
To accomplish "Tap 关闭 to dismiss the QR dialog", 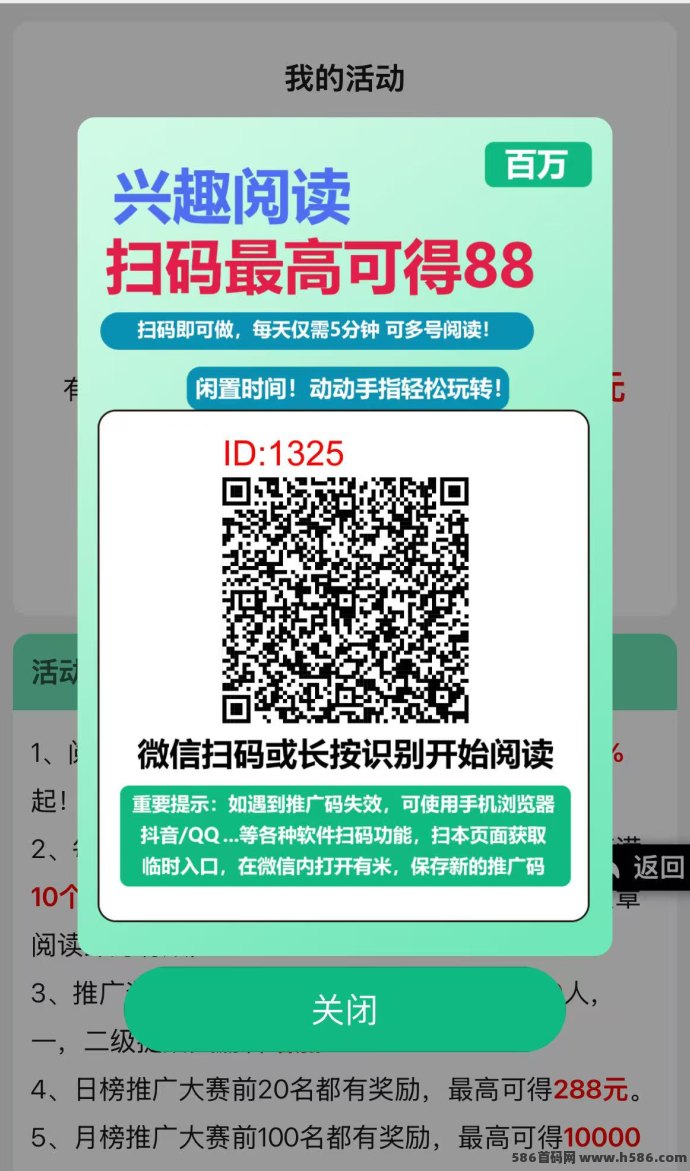I will tap(344, 1009).
